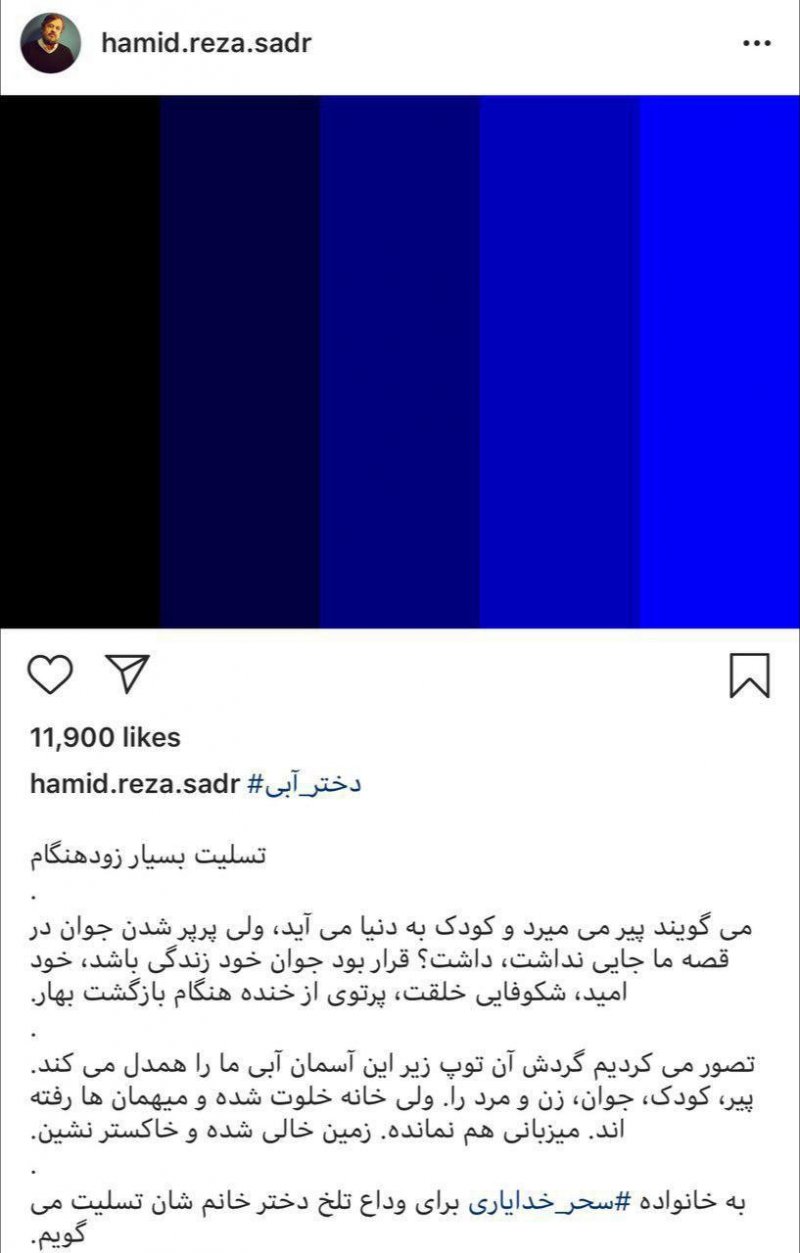
Task: Tap the hamid.reza.sadr username in the caption
Action: pyautogui.click(x=134, y=784)
